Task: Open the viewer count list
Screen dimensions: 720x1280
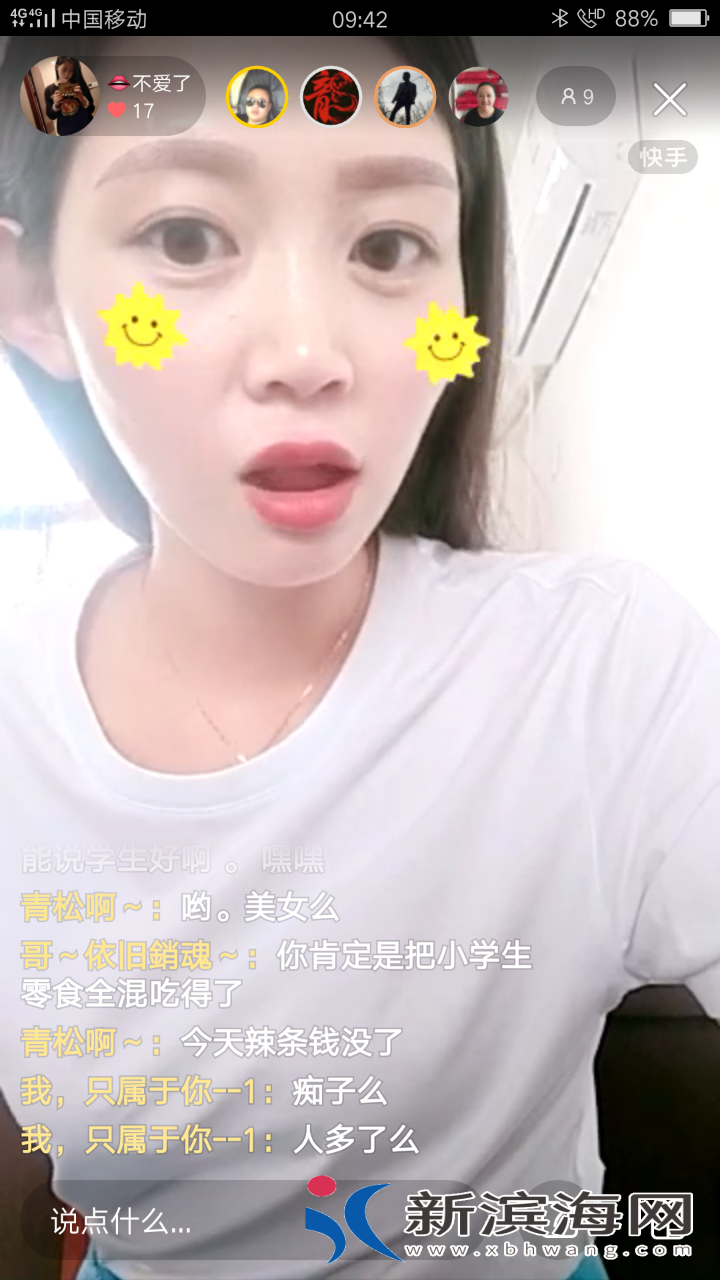Action: pyautogui.click(x=576, y=97)
